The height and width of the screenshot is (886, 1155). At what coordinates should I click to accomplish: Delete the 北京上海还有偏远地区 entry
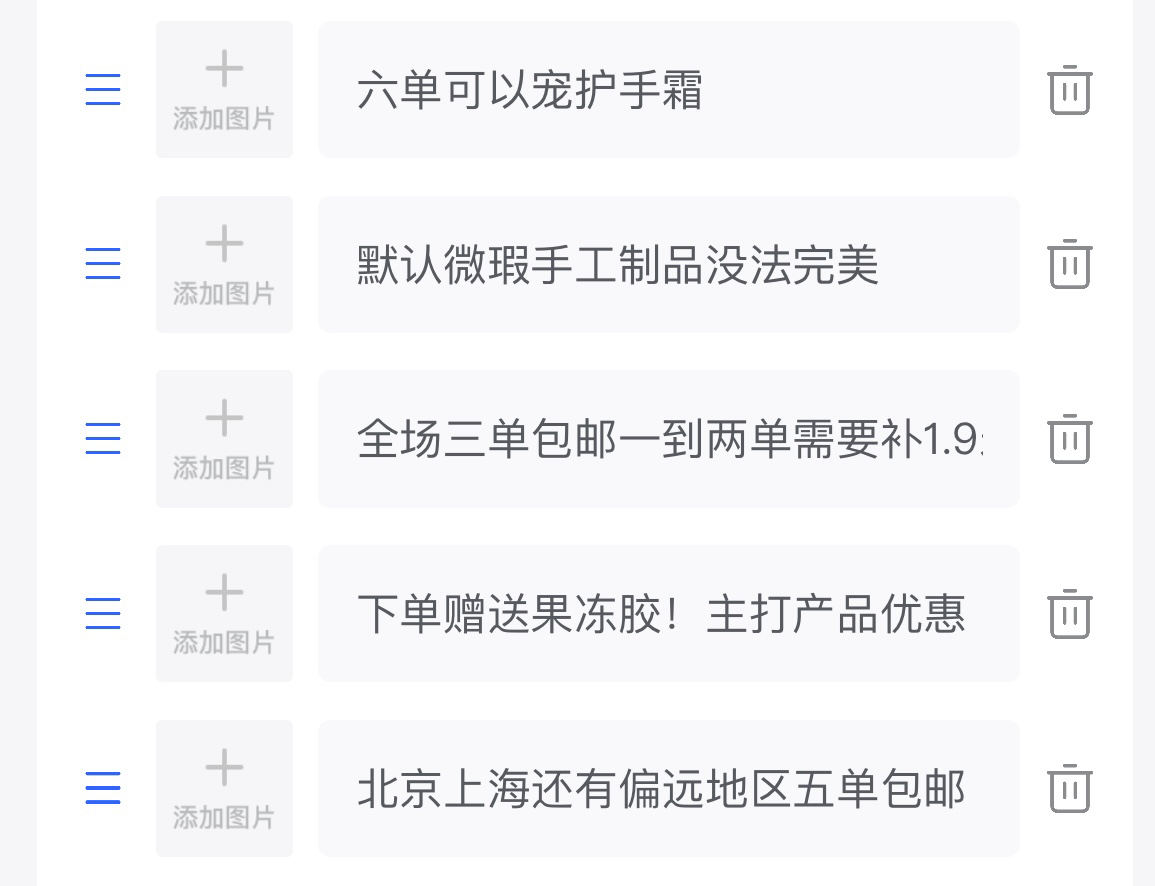[x=1069, y=788]
